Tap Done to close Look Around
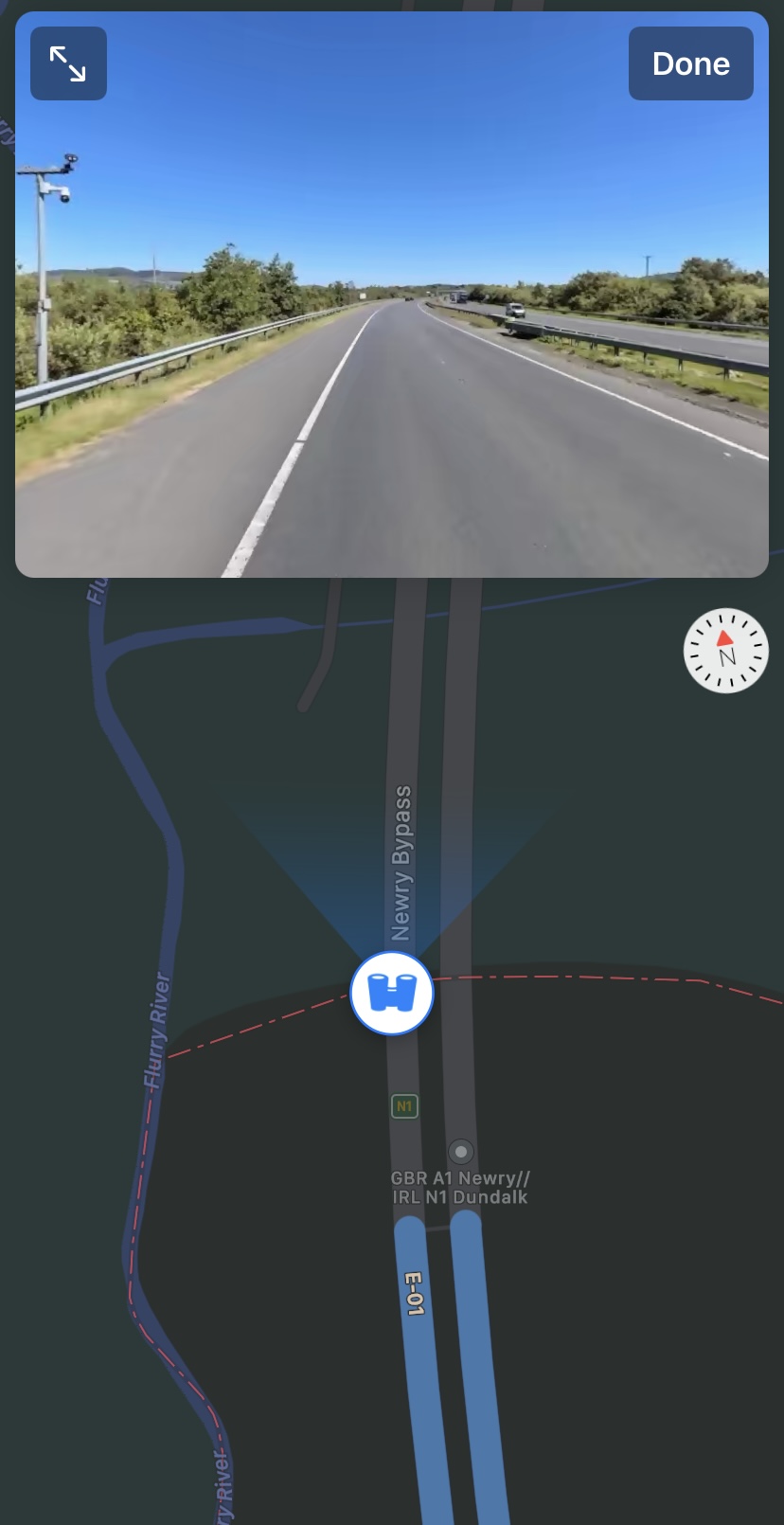This screenshot has height=1525, width=784. pyautogui.click(x=690, y=63)
